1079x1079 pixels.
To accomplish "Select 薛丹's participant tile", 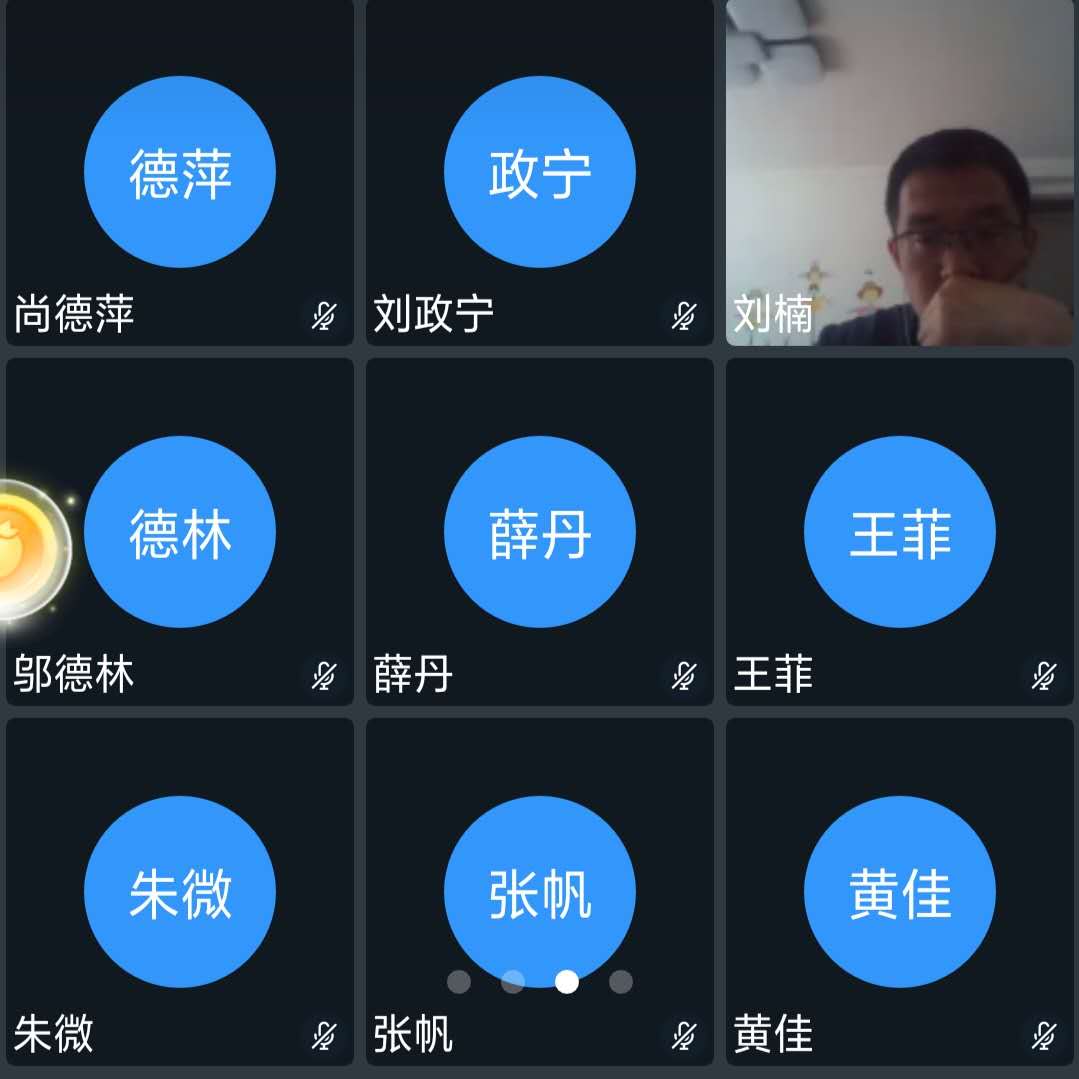I will 540,532.
